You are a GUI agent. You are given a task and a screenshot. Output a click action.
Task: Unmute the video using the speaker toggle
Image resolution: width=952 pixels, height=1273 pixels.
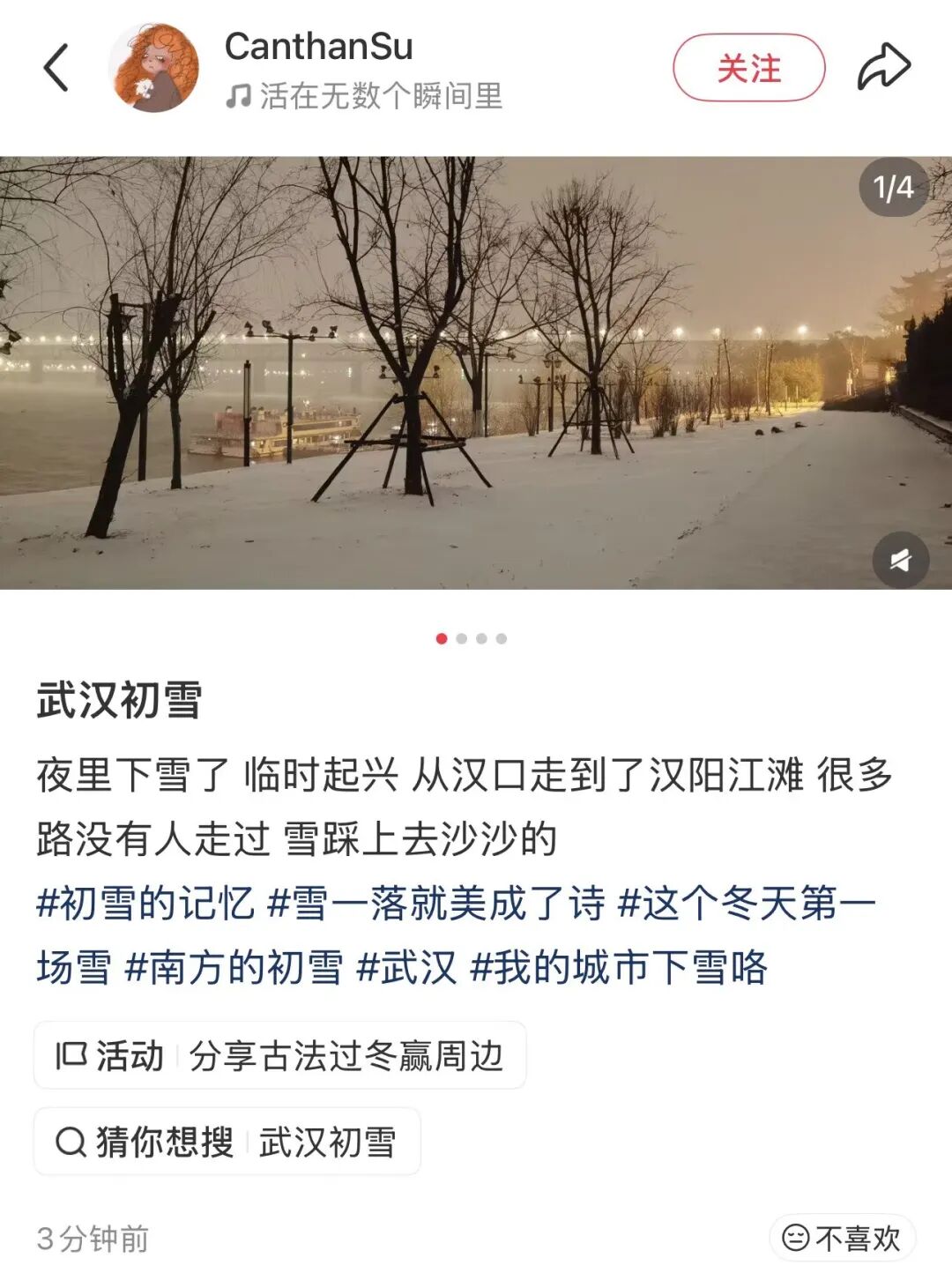click(x=901, y=558)
